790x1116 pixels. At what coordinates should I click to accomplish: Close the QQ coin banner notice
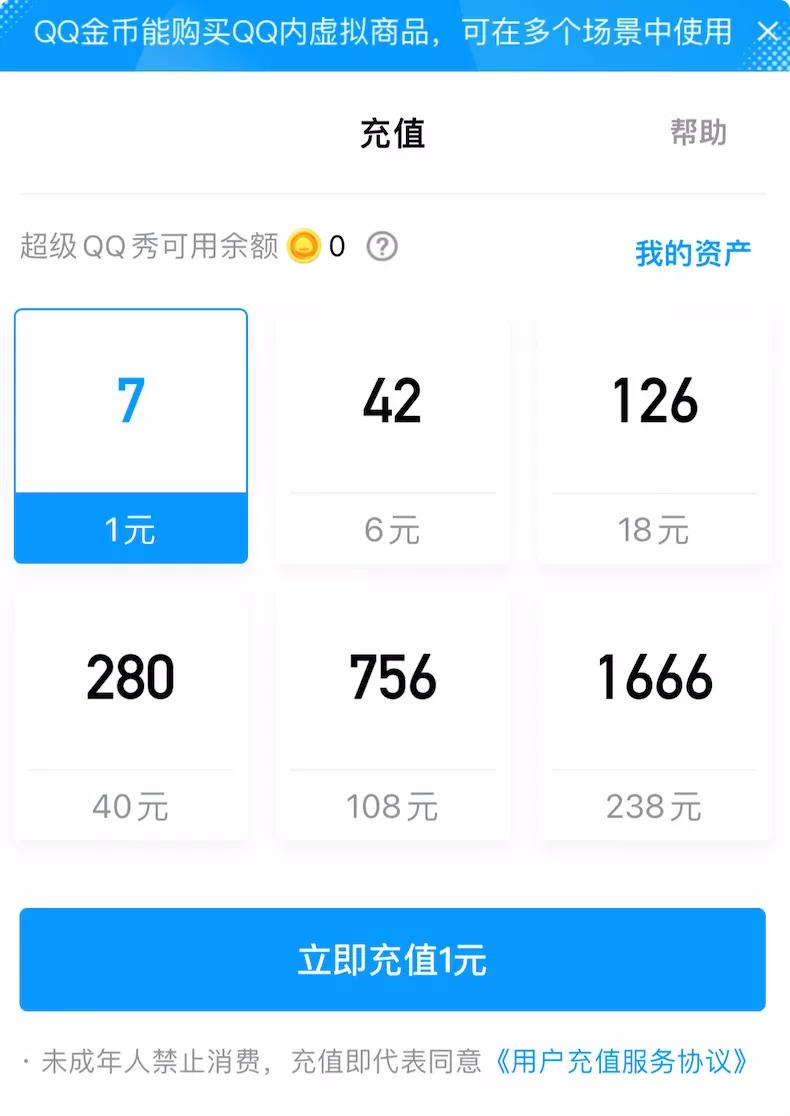[766, 31]
